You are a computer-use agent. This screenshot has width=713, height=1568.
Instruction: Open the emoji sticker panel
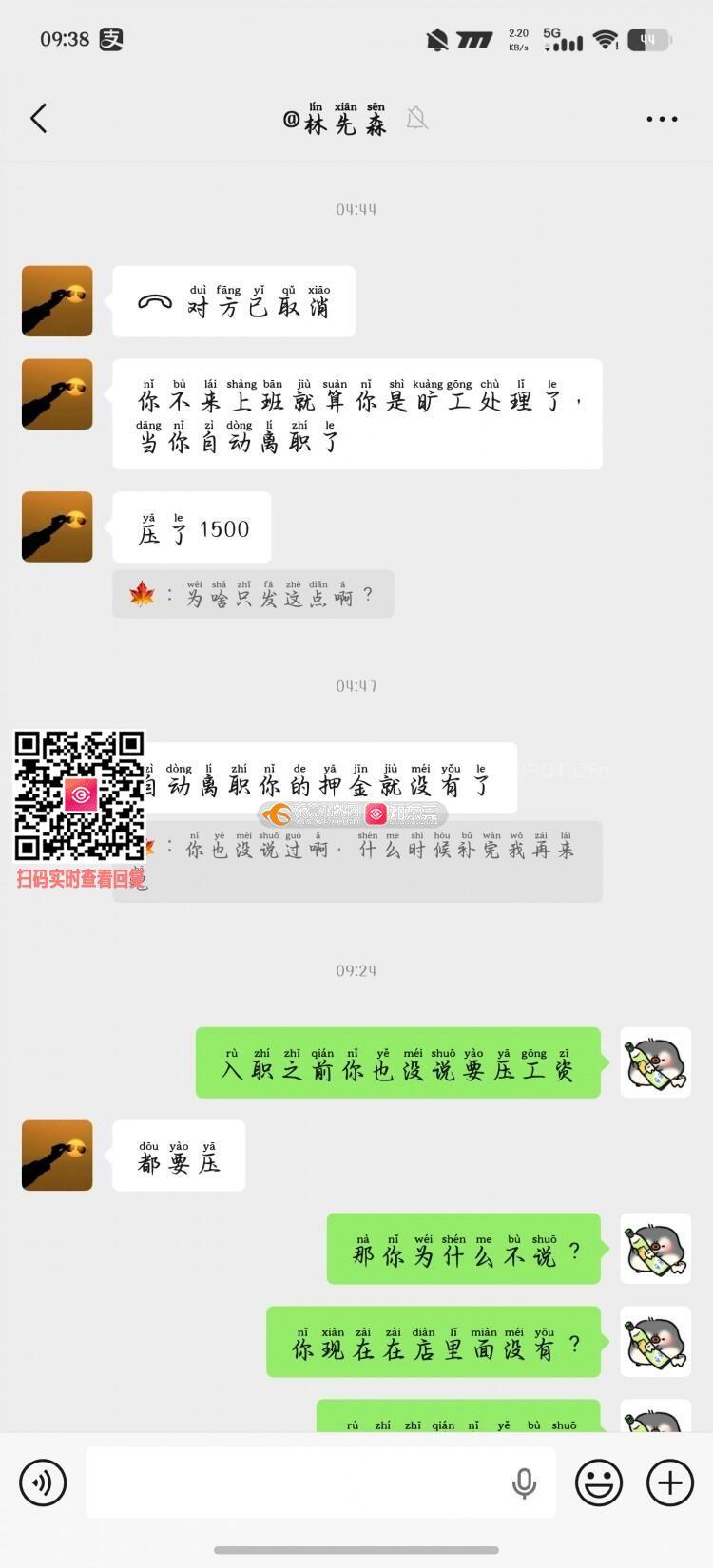pos(599,1482)
